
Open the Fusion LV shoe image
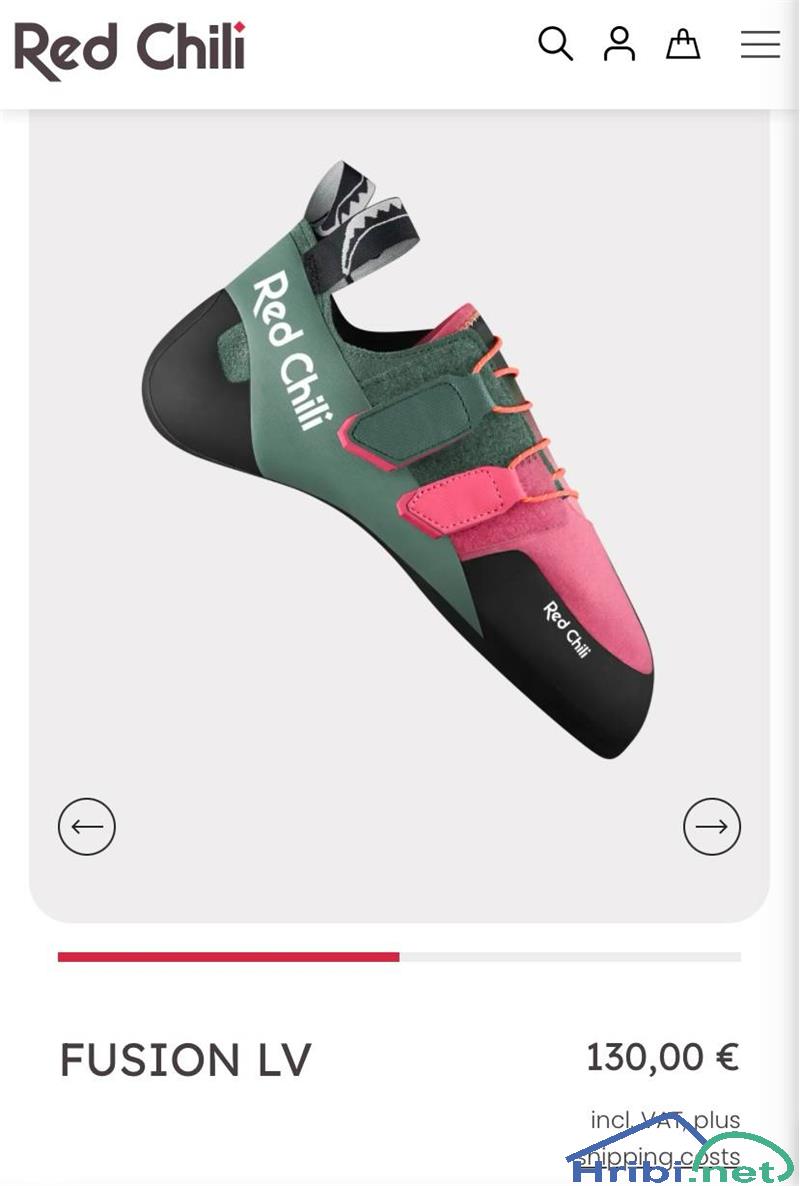[400, 460]
